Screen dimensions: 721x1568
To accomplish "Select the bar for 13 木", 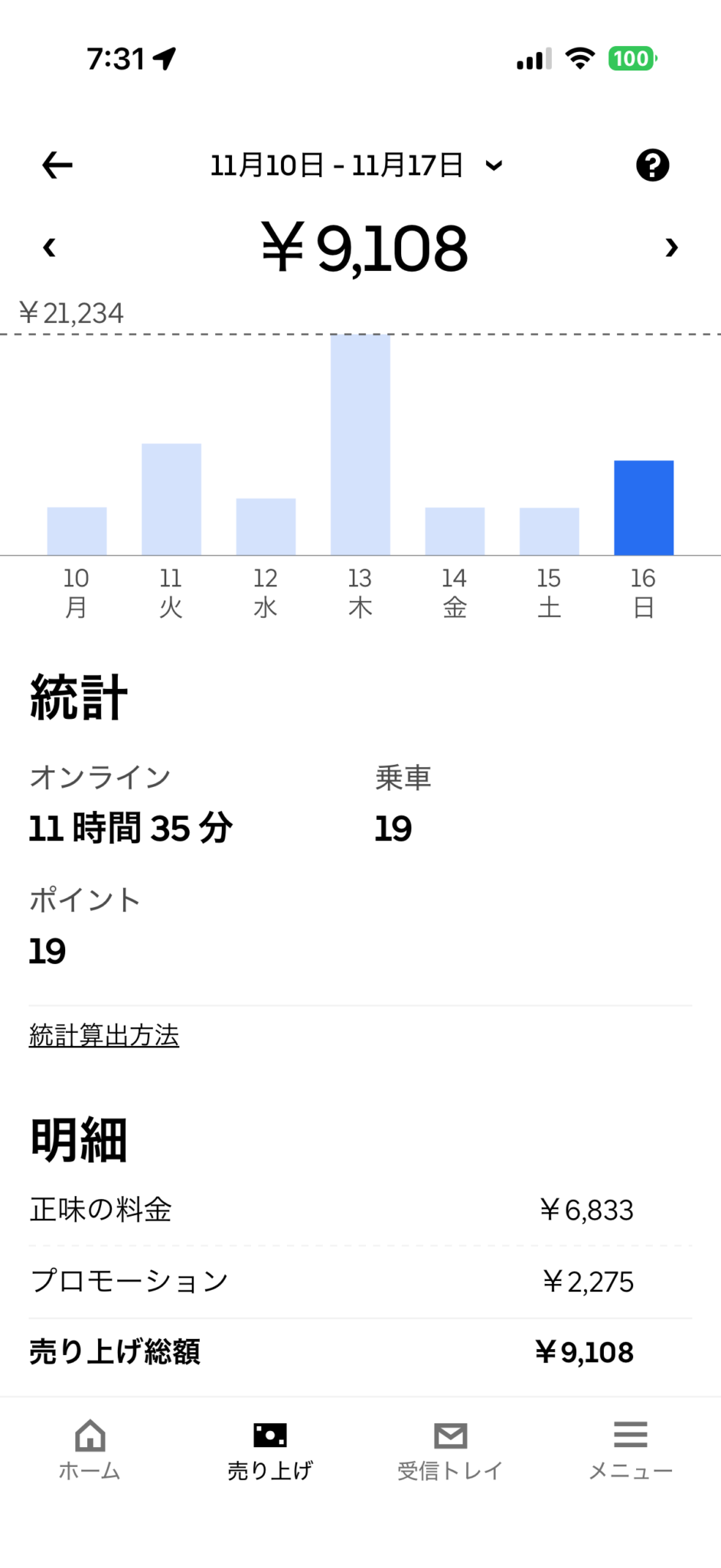I will tap(360, 445).
